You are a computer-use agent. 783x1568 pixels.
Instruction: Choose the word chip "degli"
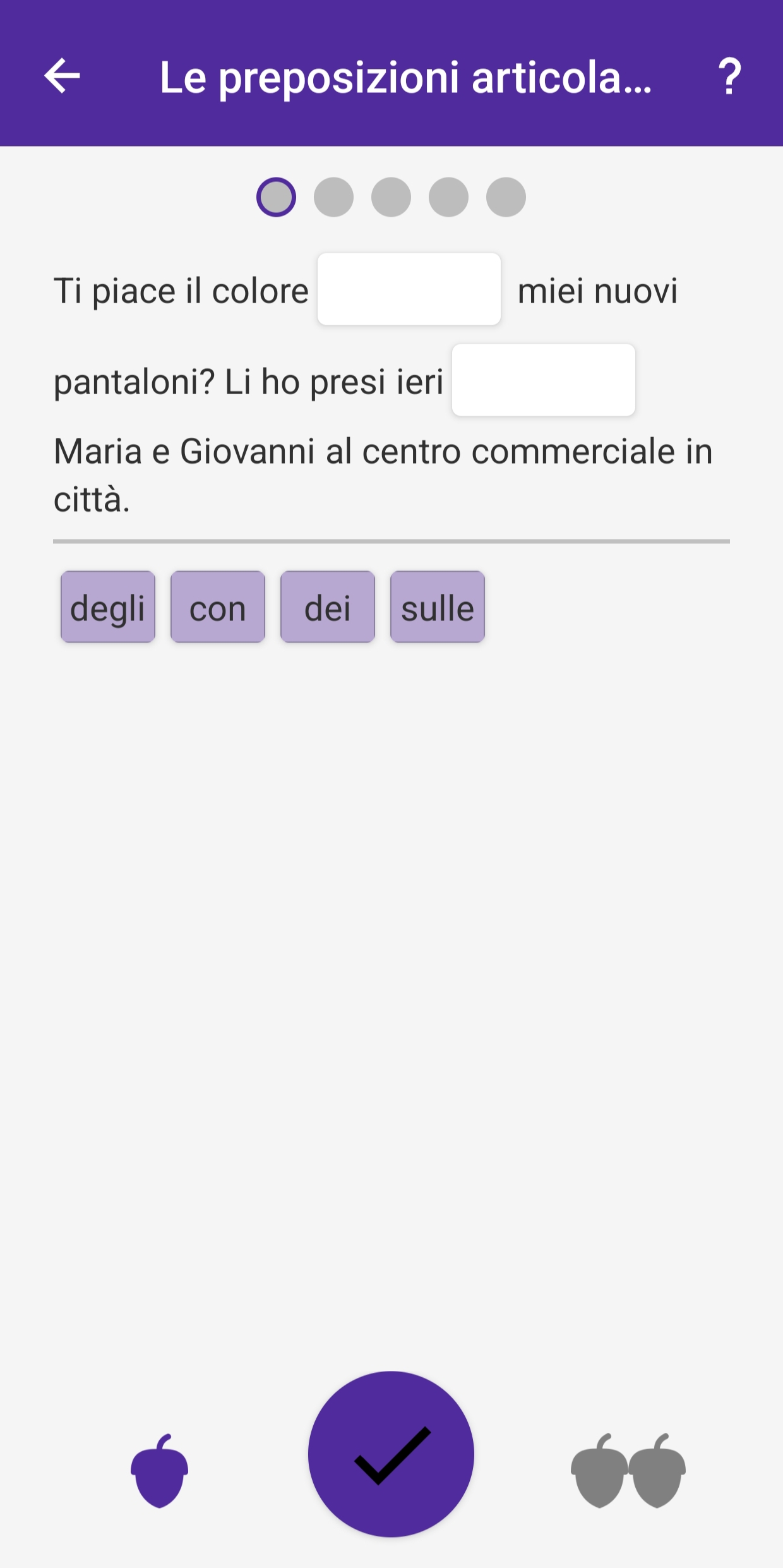coord(108,607)
